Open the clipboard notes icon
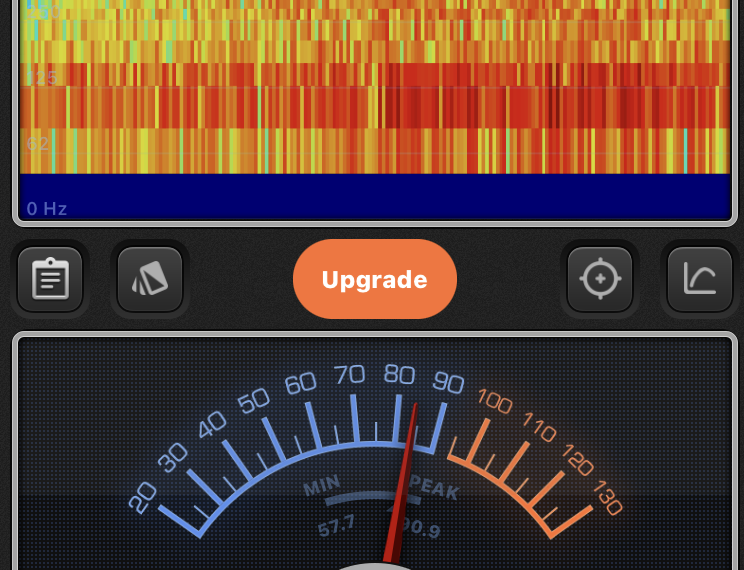 pos(50,280)
